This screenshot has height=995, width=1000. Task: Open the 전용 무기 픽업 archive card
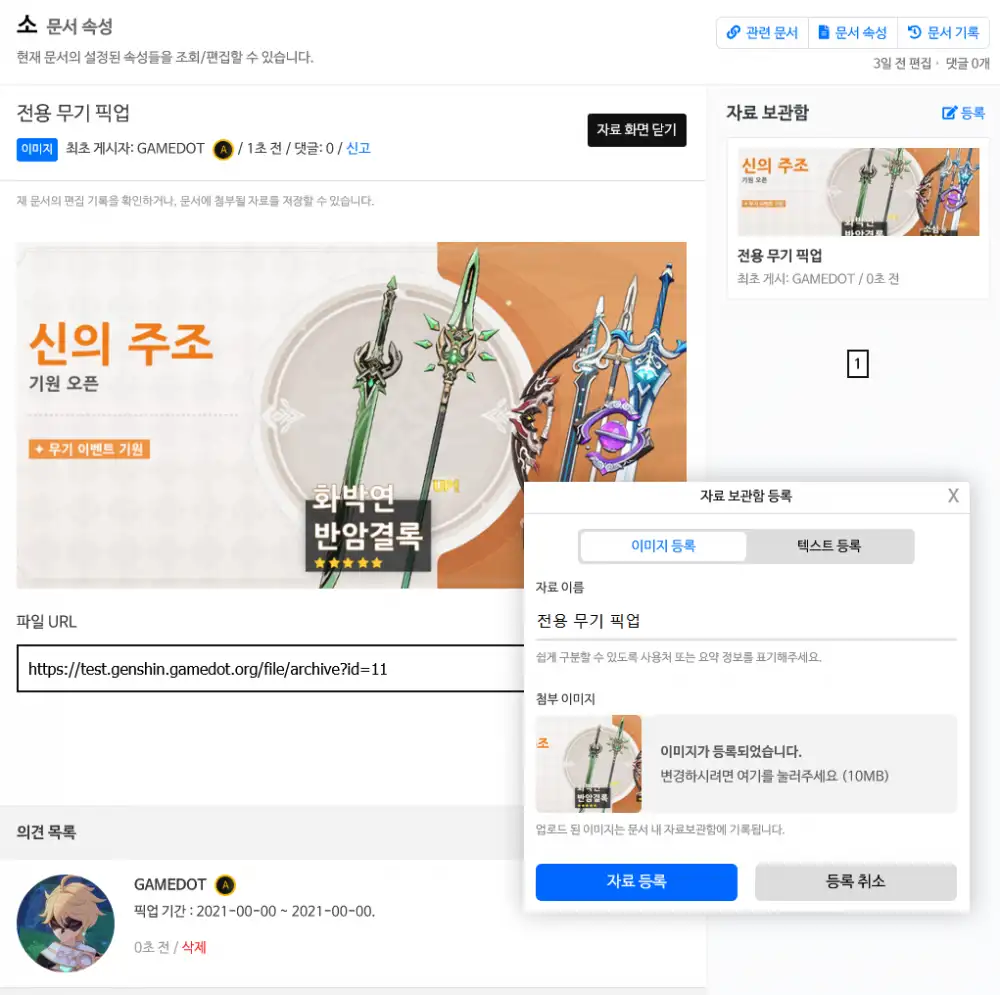859,217
